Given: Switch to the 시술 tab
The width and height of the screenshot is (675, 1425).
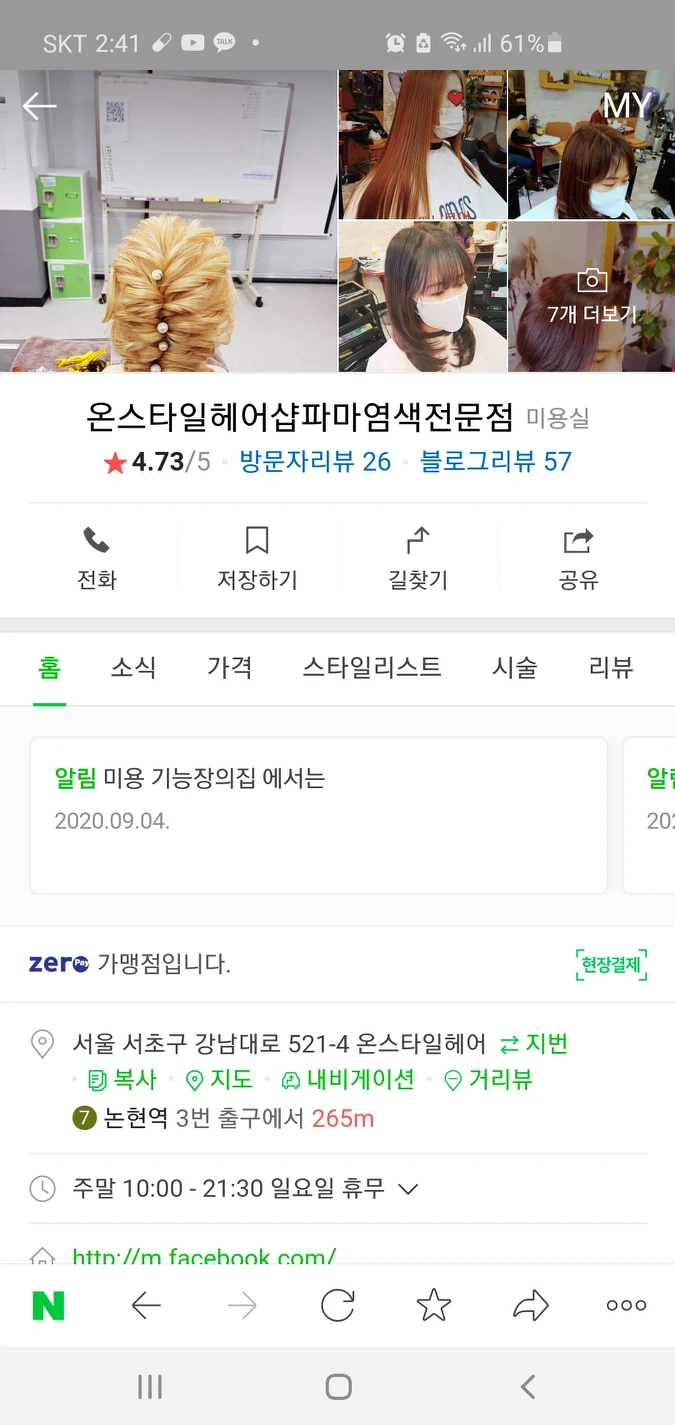Looking at the screenshot, I should [x=514, y=668].
